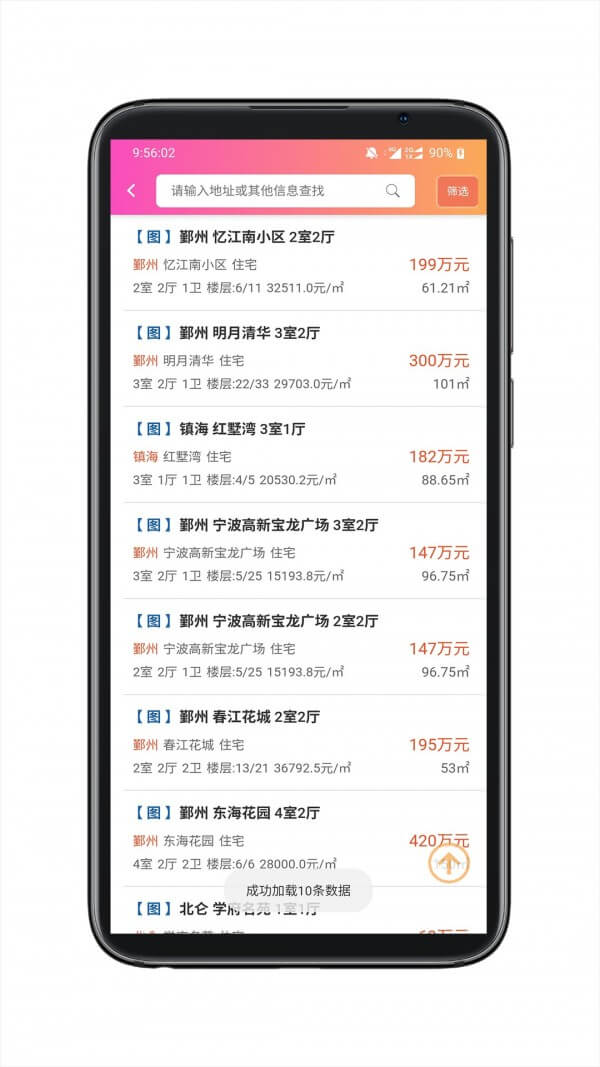
Task: Tap the magnifier icon in search box
Action: click(393, 191)
